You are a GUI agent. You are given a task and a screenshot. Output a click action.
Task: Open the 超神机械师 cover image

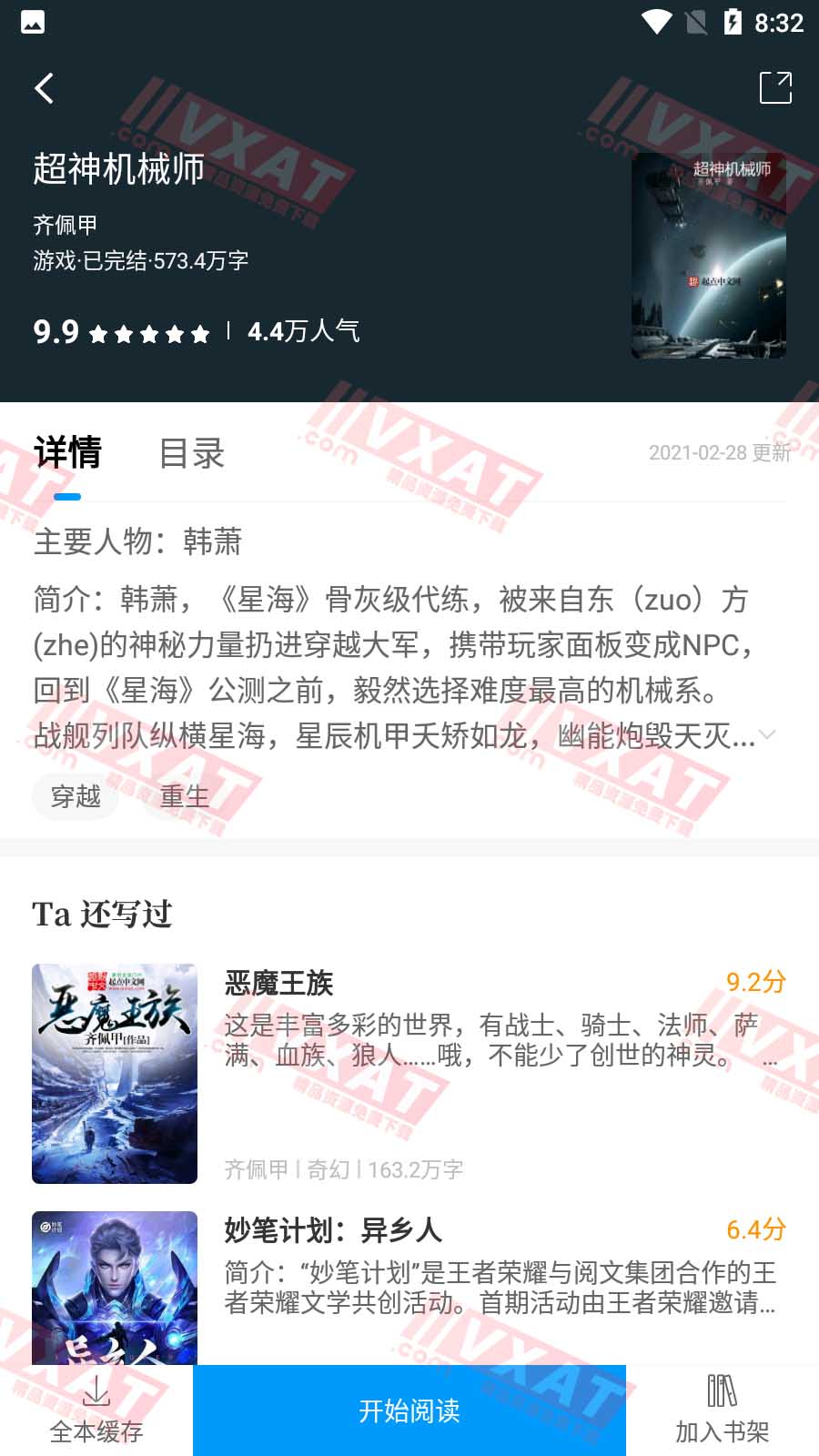[709, 256]
